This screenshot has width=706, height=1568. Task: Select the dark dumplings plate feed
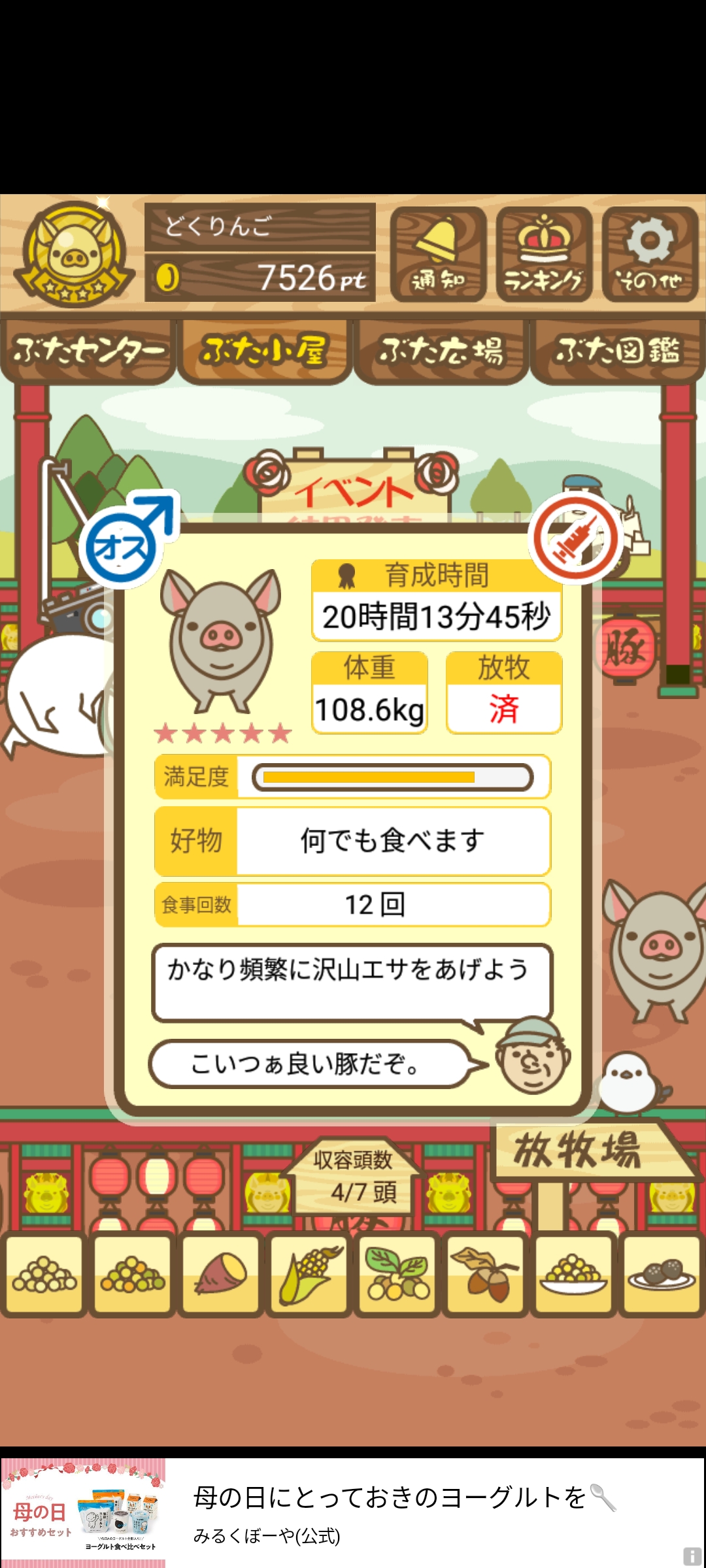pos(662,1275)
